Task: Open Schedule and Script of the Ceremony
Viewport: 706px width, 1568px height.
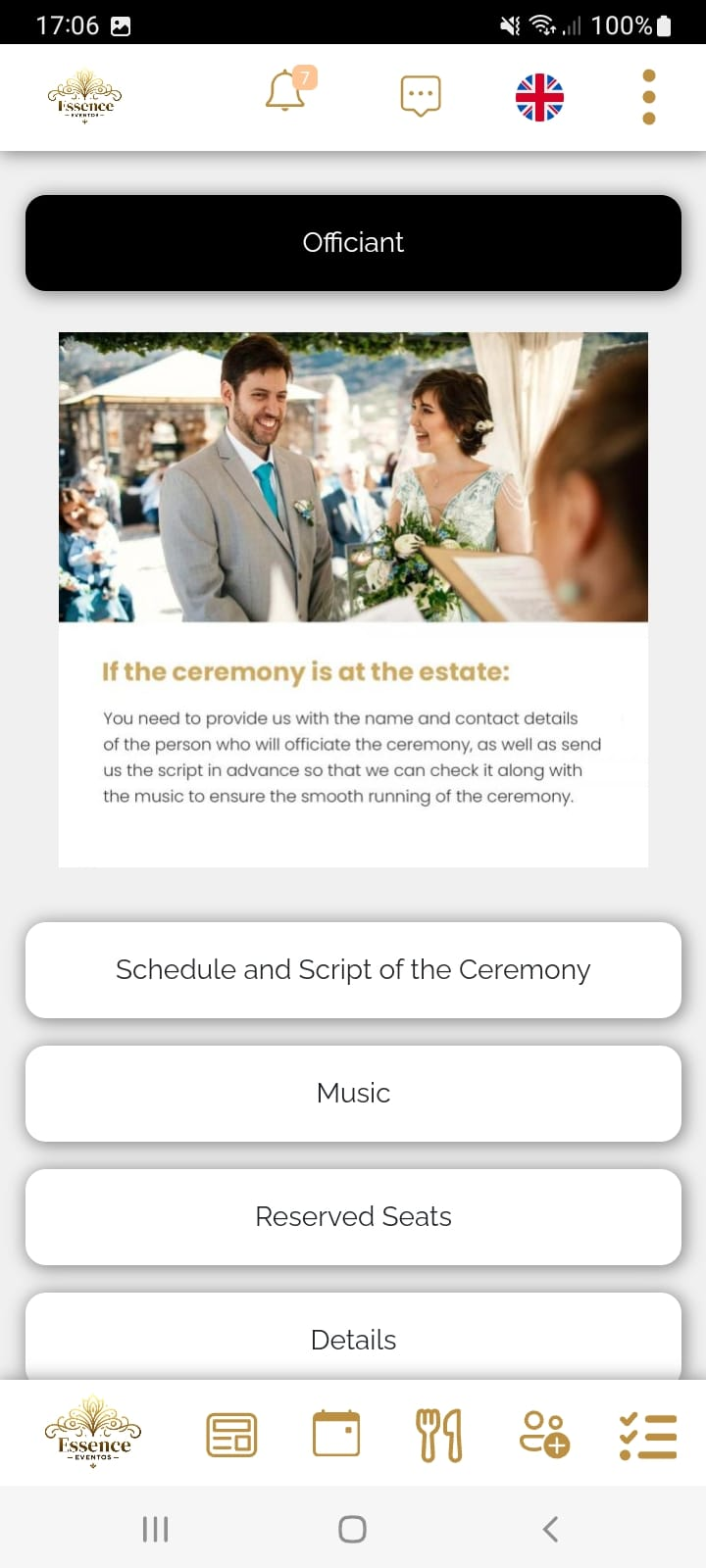Action: 353,969
